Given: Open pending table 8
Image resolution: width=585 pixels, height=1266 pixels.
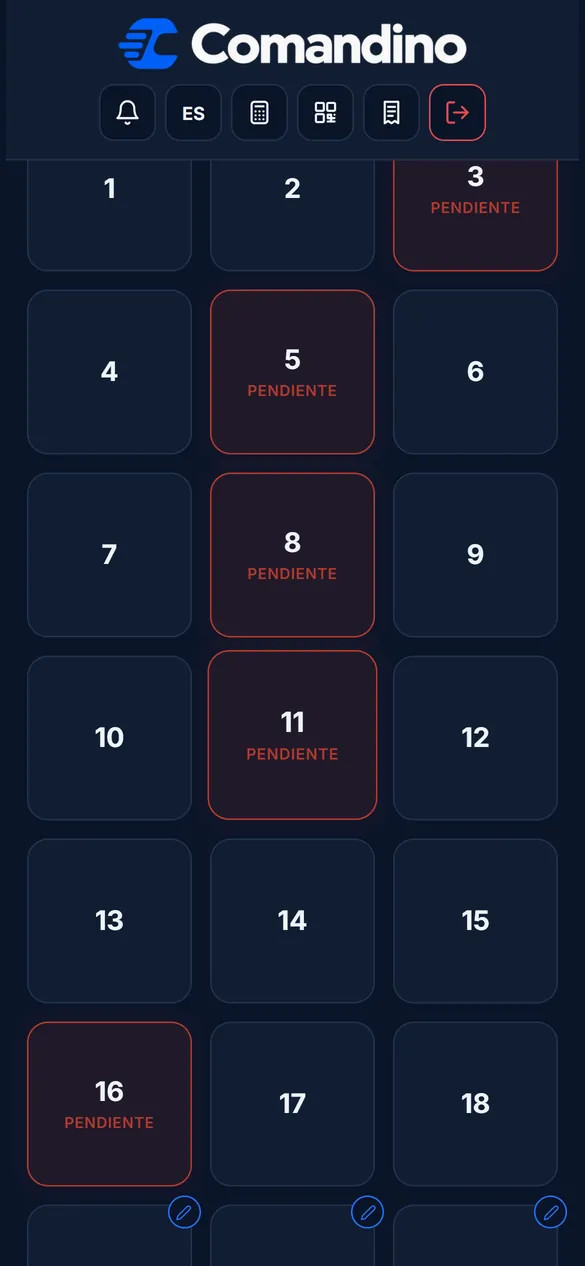Looking at the screenshot, I should (x=292, y=555).
